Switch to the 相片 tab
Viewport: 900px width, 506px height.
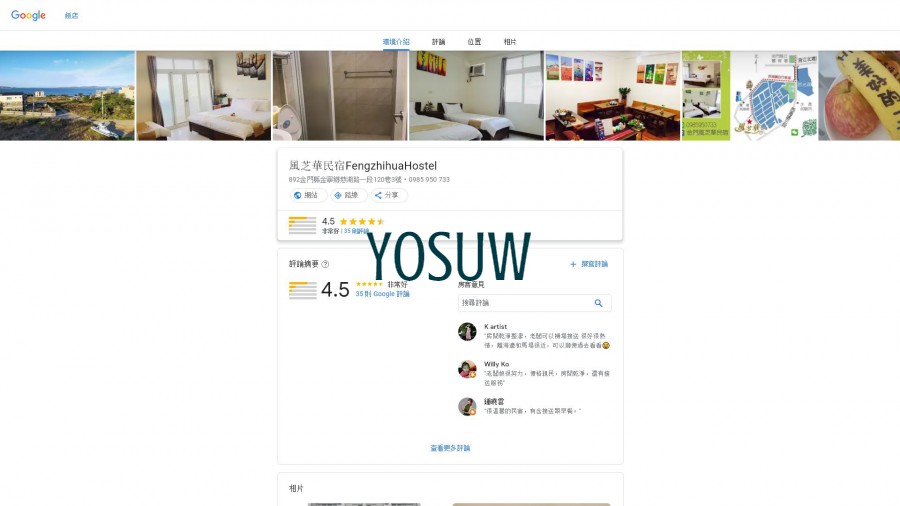[510, 42]
